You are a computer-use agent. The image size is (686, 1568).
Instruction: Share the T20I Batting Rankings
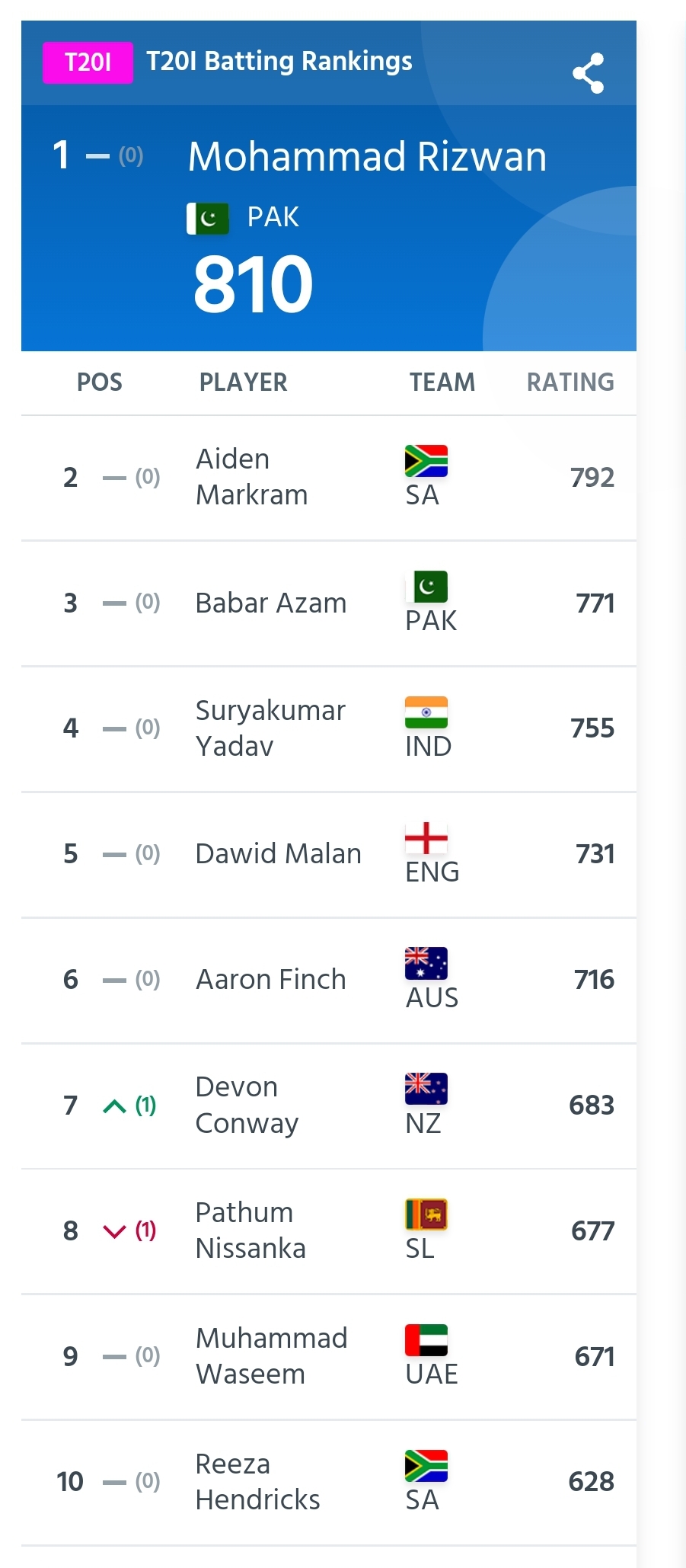point(588,73)
